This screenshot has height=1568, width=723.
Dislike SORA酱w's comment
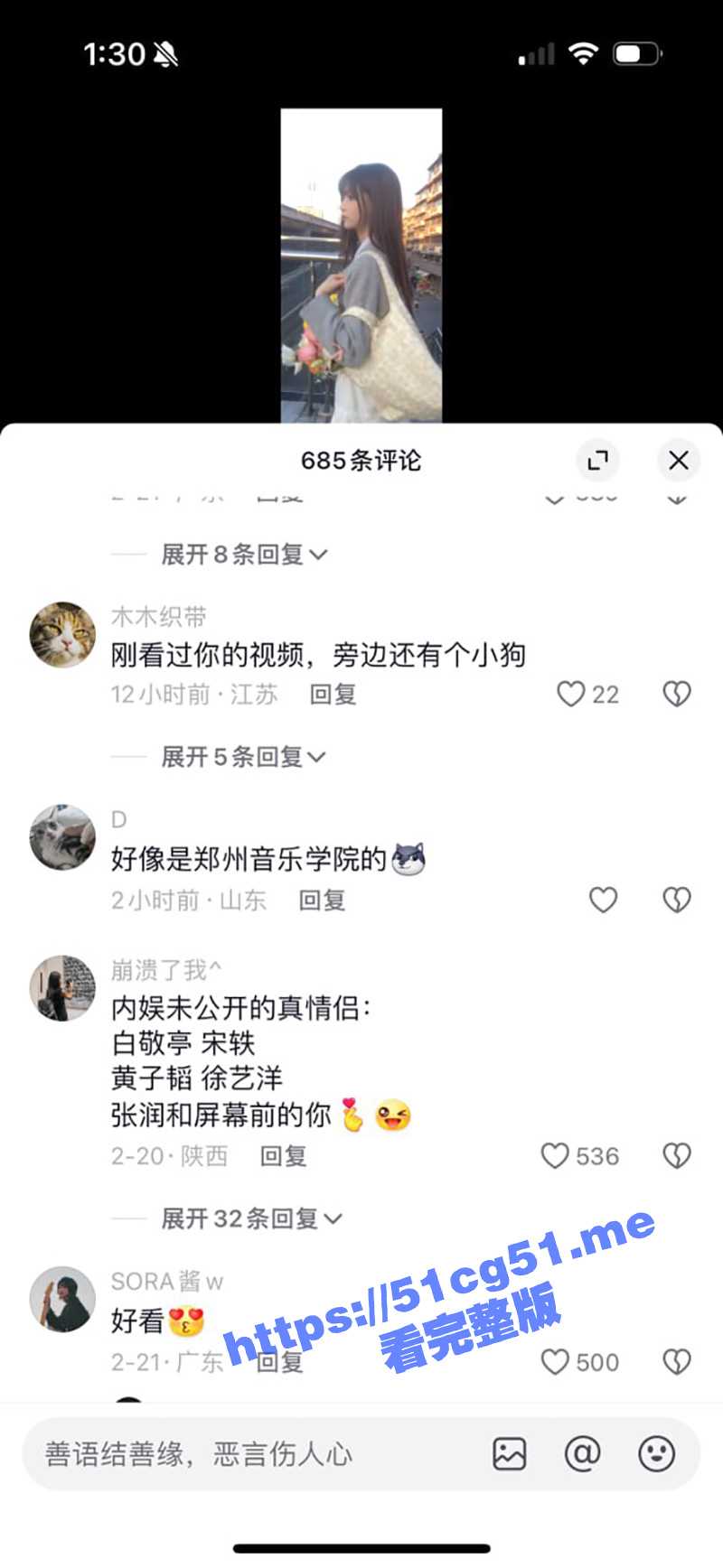[x=677, y=1362]
